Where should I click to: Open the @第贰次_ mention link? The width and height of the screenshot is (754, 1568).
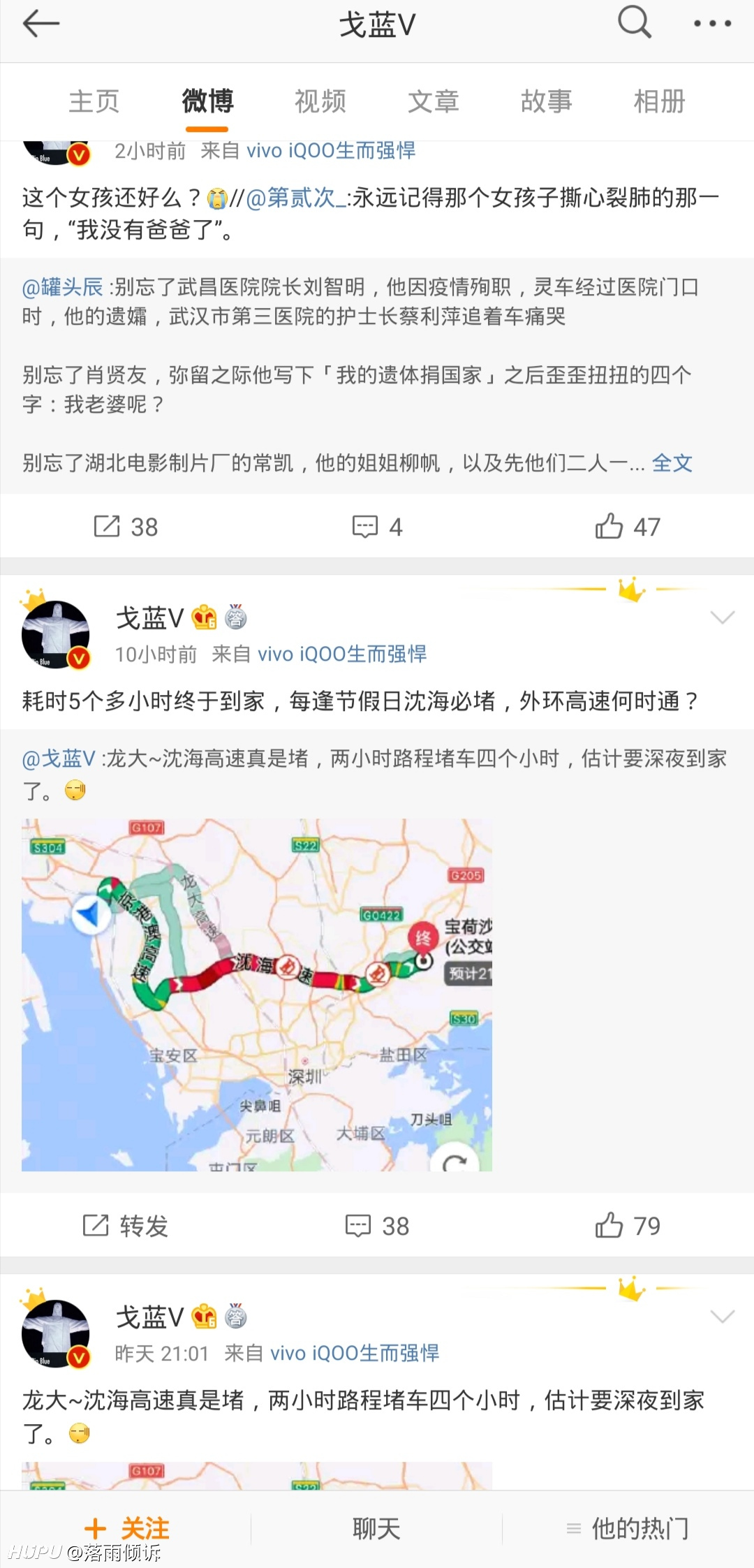click(296, 198)
